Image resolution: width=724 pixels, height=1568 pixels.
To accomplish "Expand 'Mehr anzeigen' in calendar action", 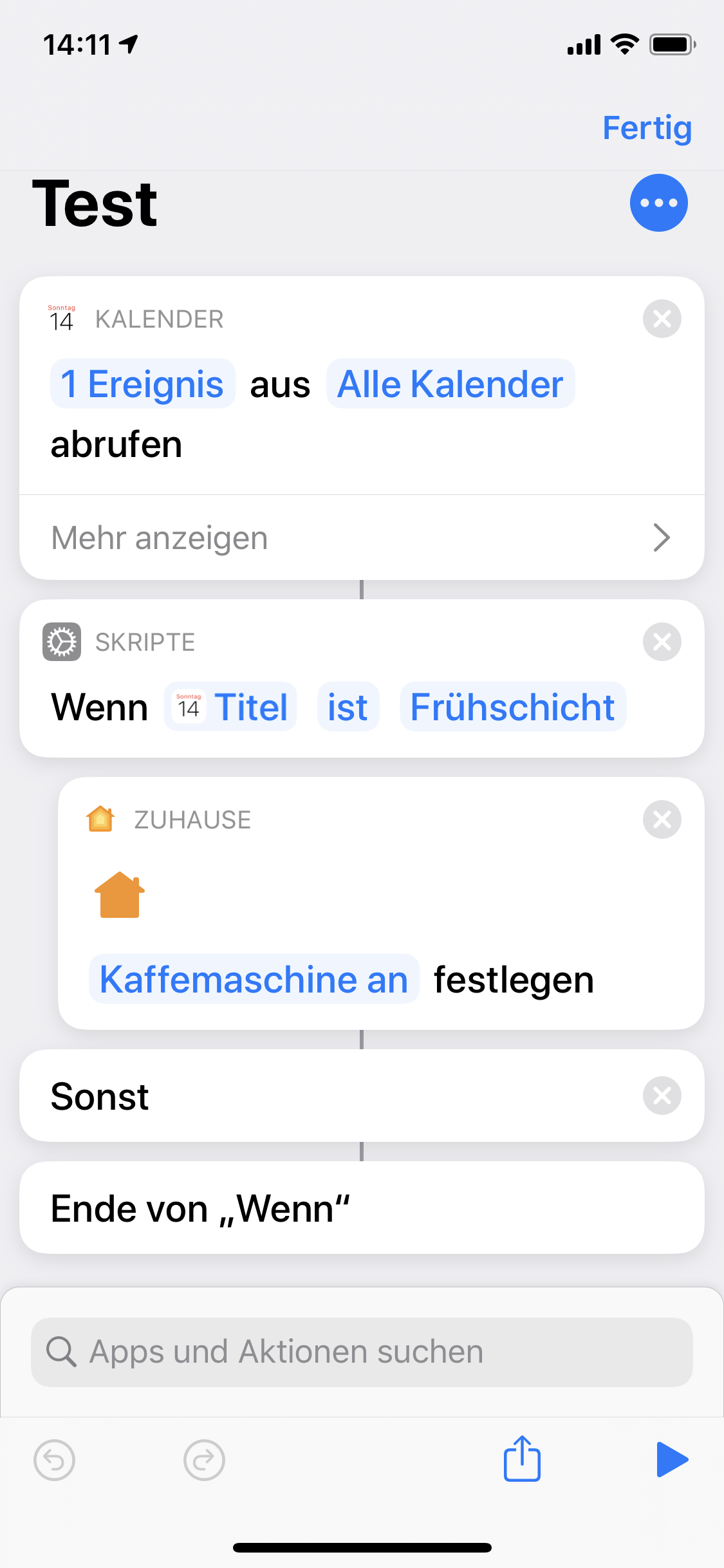I will coord(361,537).
